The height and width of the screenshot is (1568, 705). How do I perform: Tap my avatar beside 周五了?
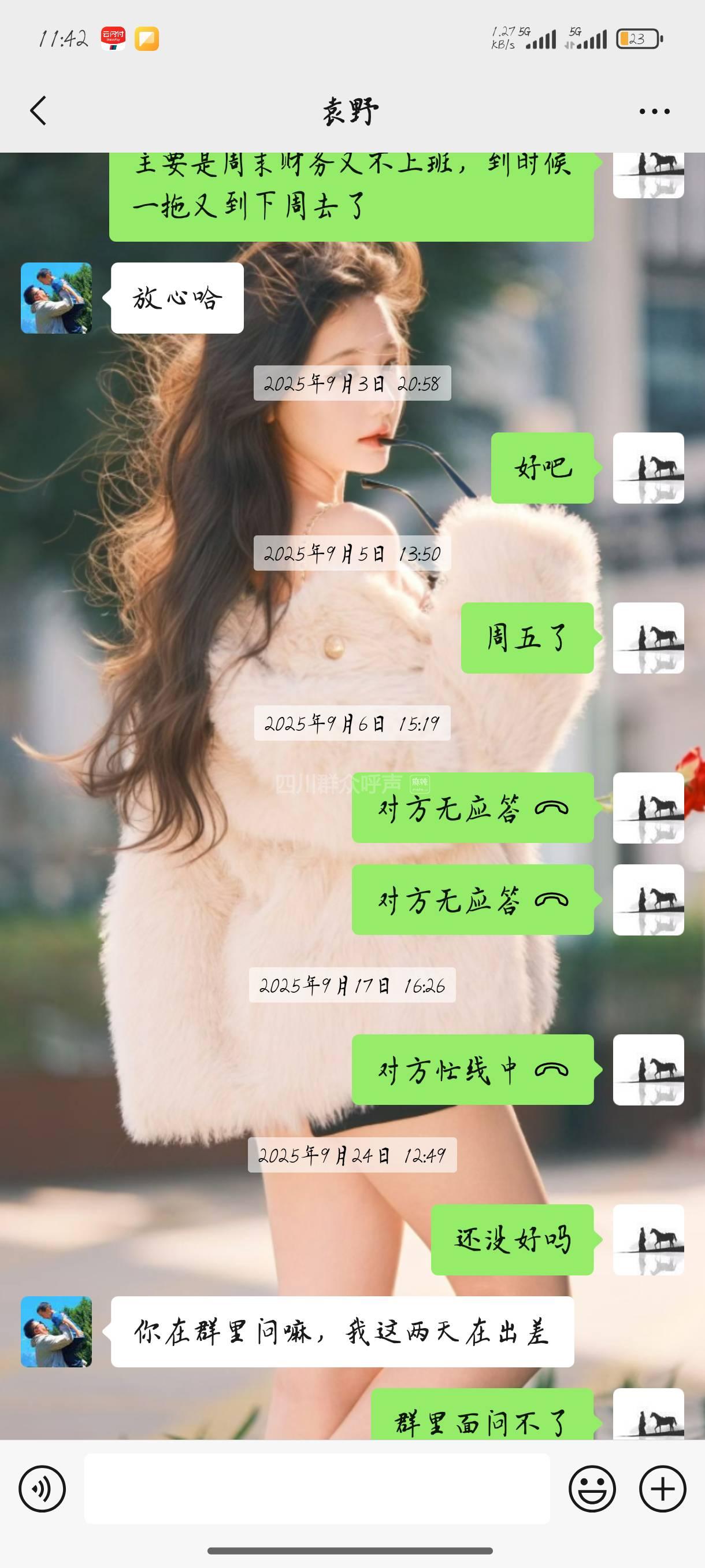pos(648,638)
